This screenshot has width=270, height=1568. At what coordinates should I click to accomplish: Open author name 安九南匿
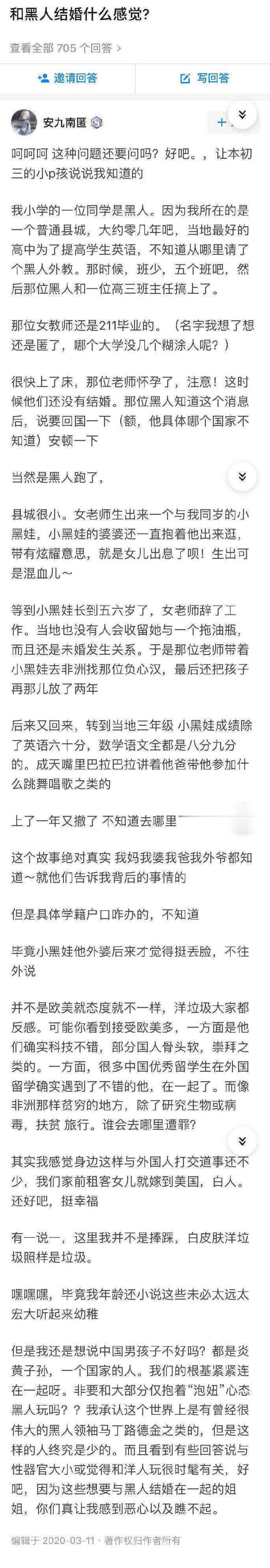coord(65,123)
